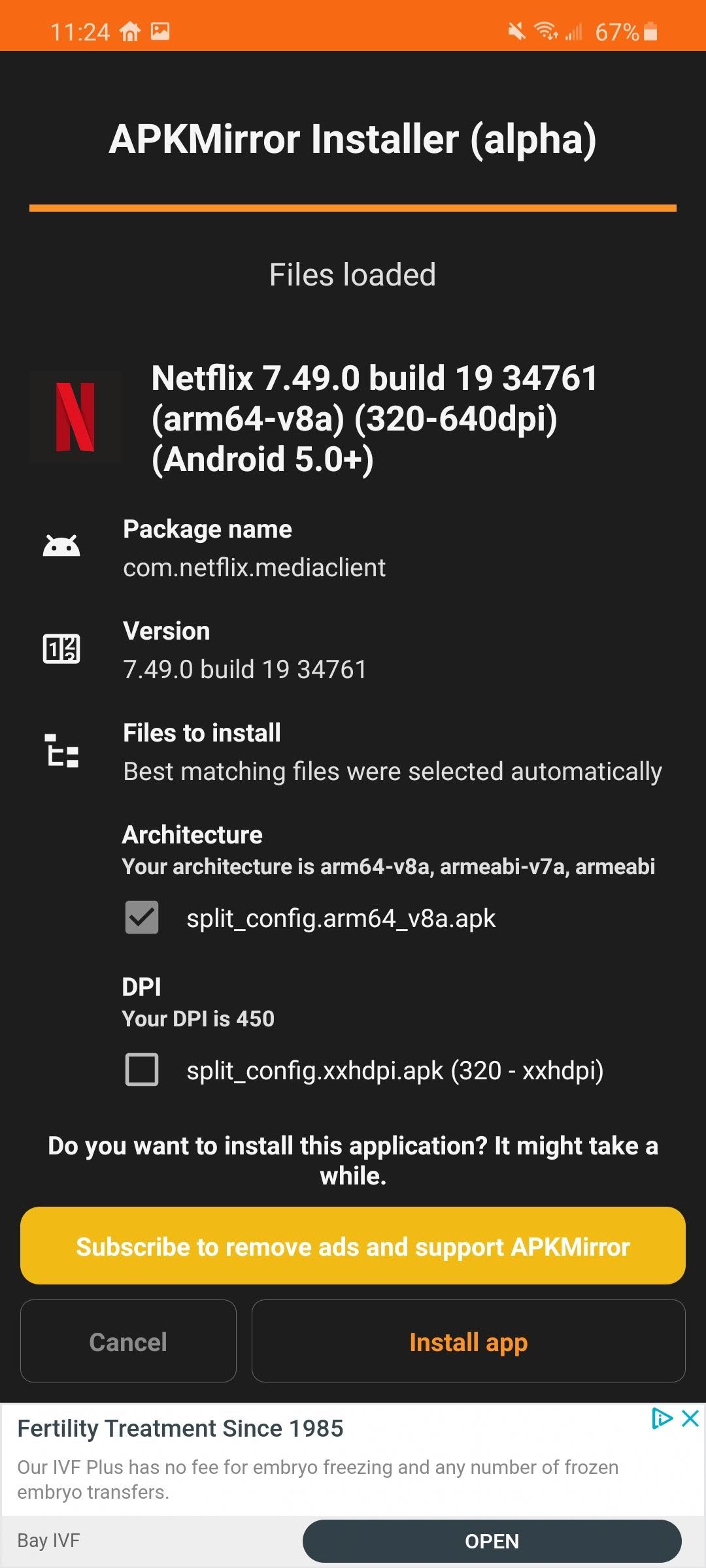This screenshot has width=706, height=1568.
Task: Uncheck the split_config.arm64_v8a.apk checkbox
Action: click(x=141, y=917)
